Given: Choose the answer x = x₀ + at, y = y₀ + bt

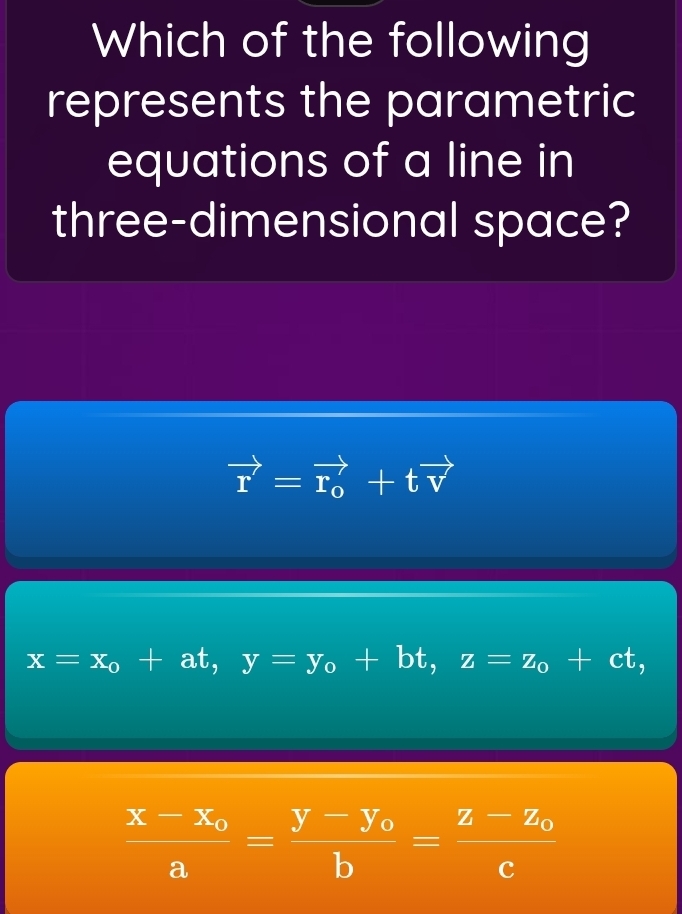Looking at the screenshot, I should 341,661.
